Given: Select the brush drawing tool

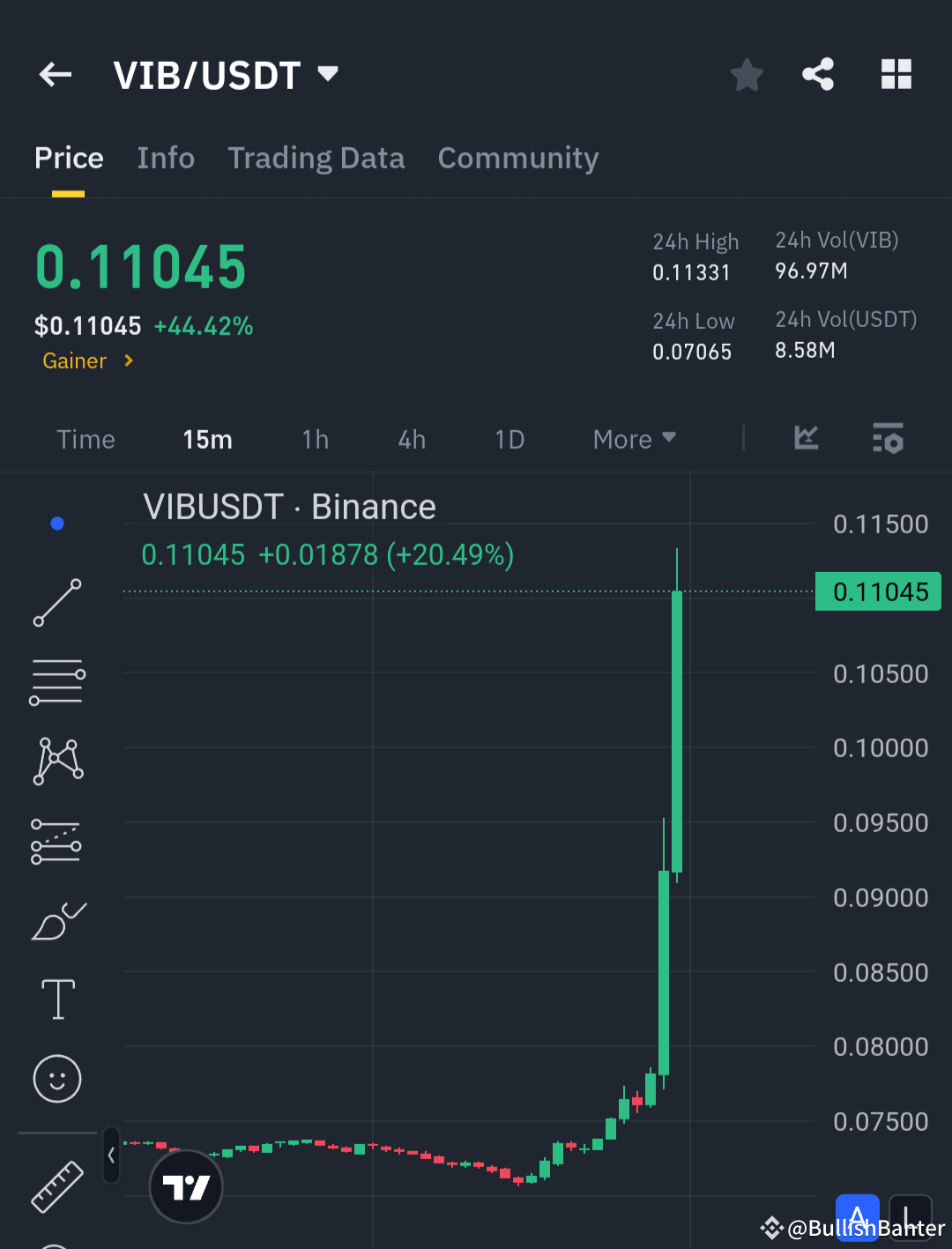Looking at the screenshot, I should point(56,920).
